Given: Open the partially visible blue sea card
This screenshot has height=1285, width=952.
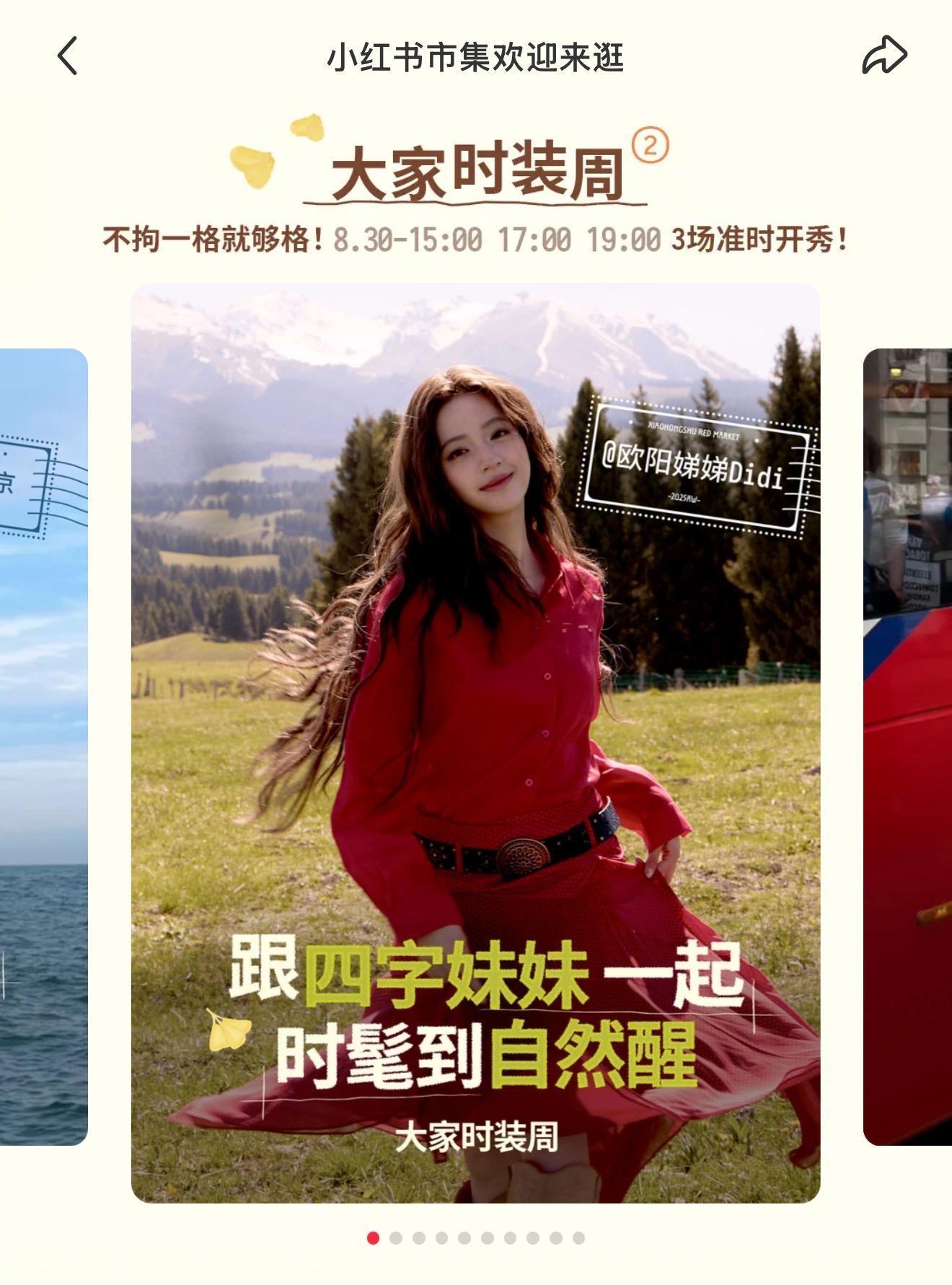Looking at the screenshot, I should pos(43,747).
